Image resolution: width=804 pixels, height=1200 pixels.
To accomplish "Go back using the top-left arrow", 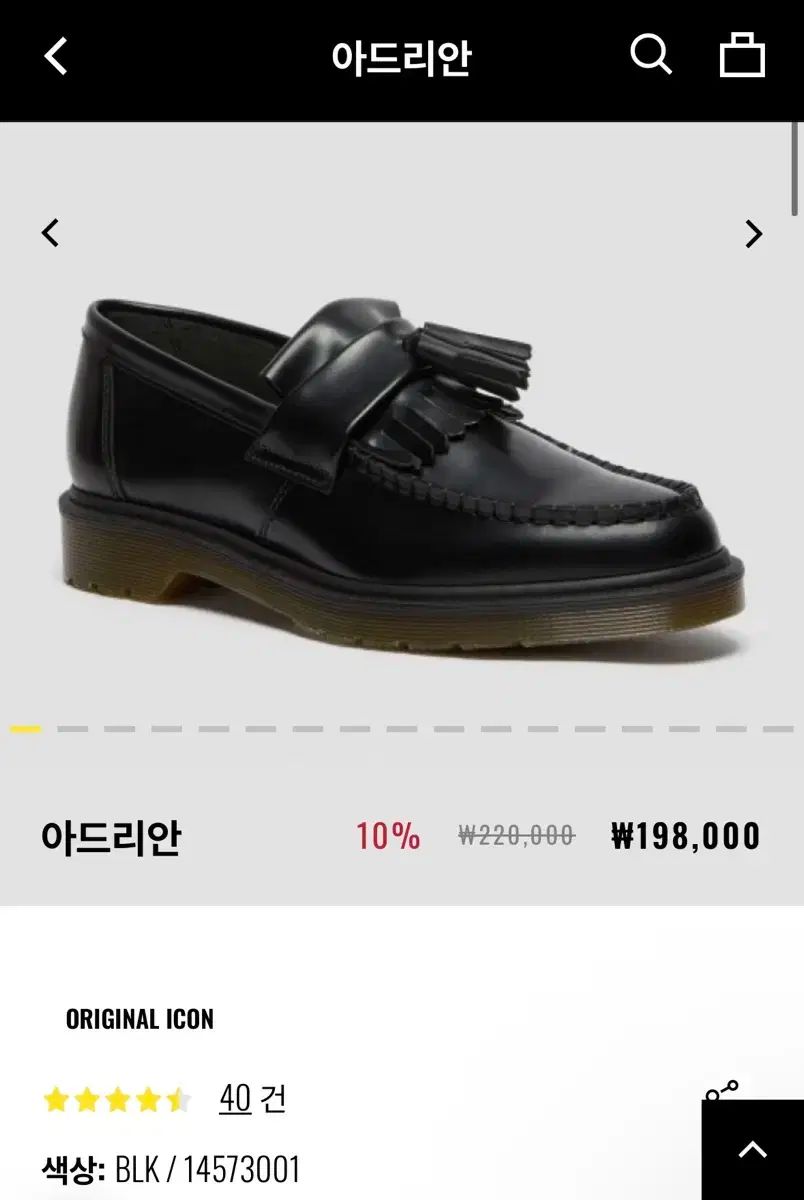I will 54,56.
